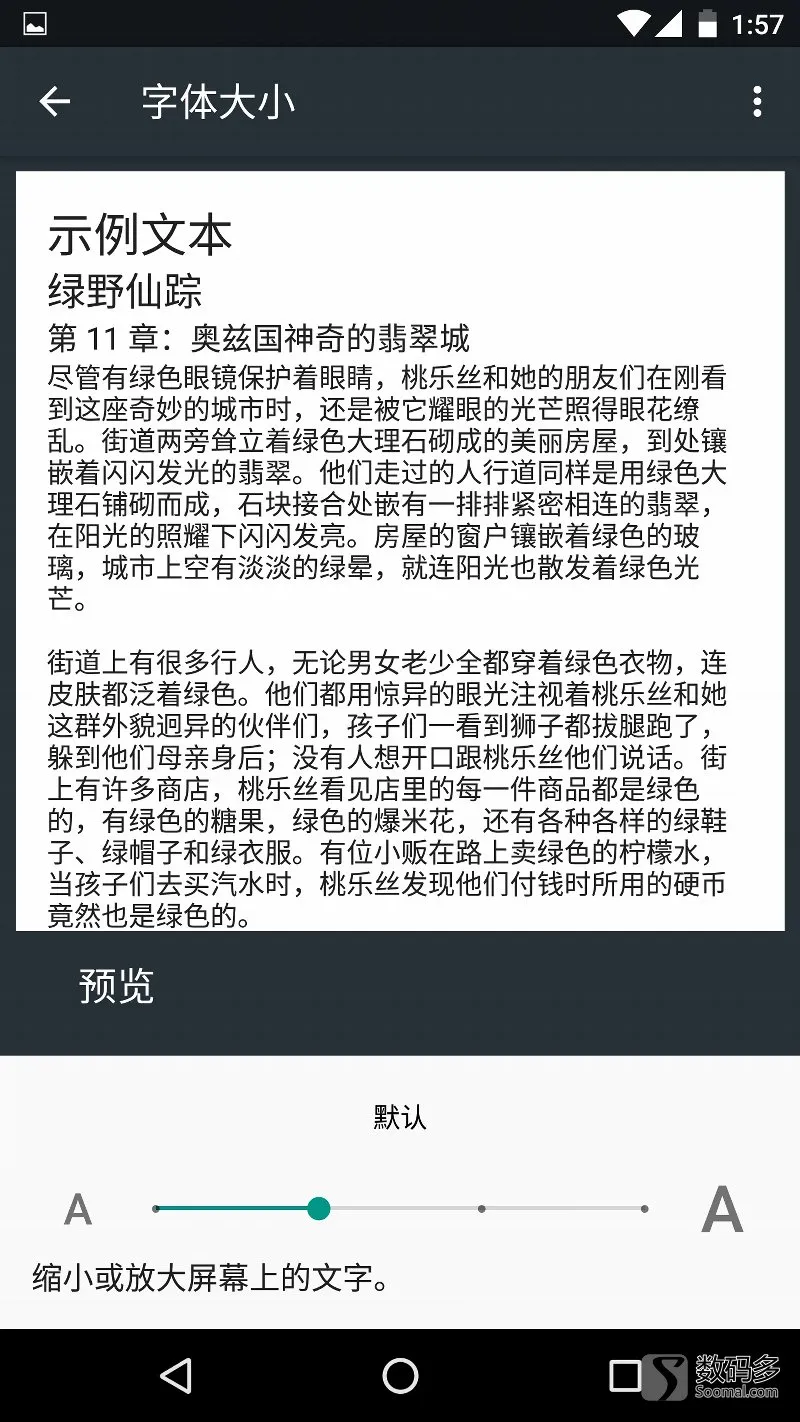Viewport: 800px width, 1422px height.
Task: Tap the system back button
Action: point(176,1376)
